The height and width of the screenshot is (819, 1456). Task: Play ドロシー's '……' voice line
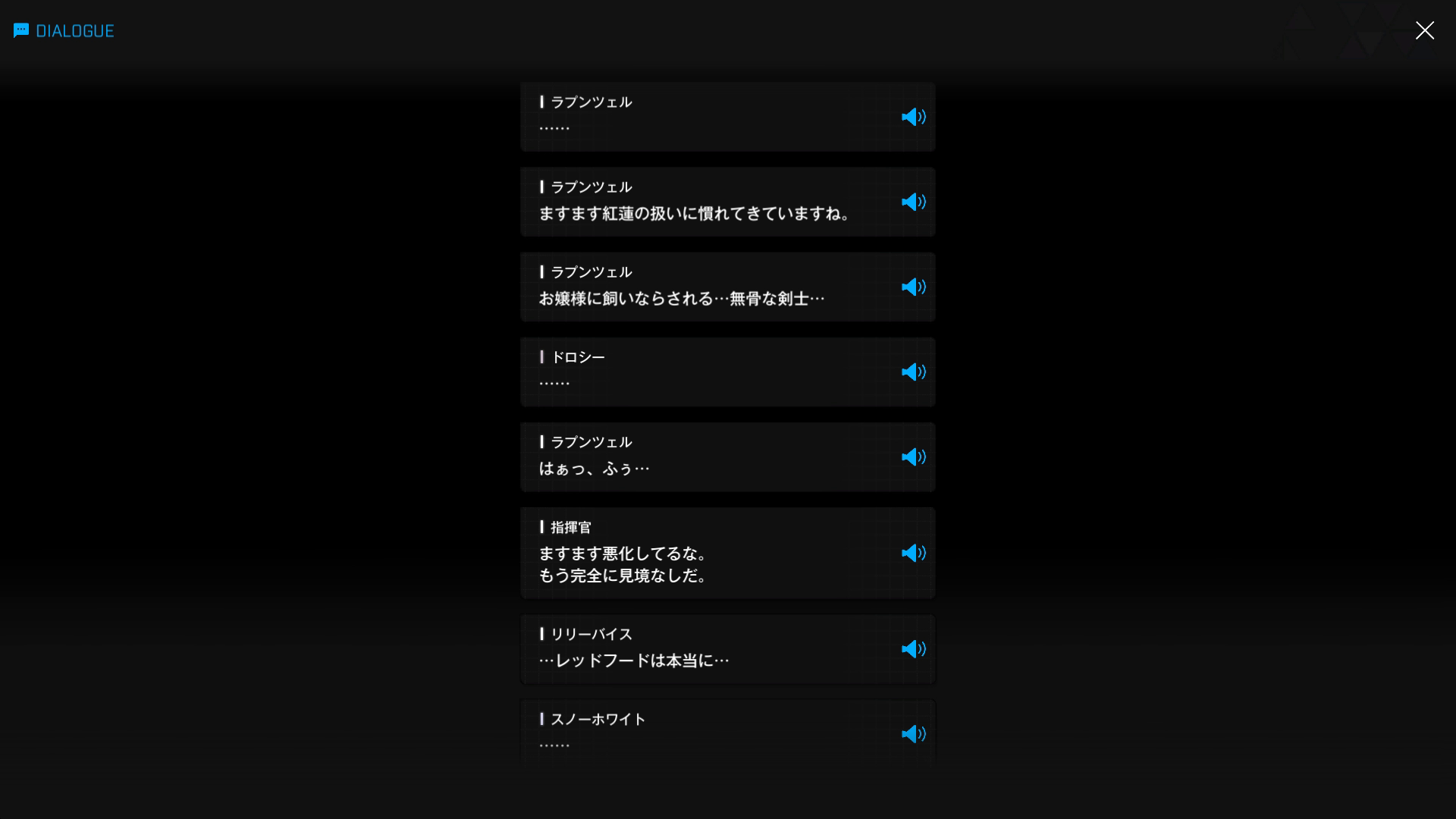913,372
